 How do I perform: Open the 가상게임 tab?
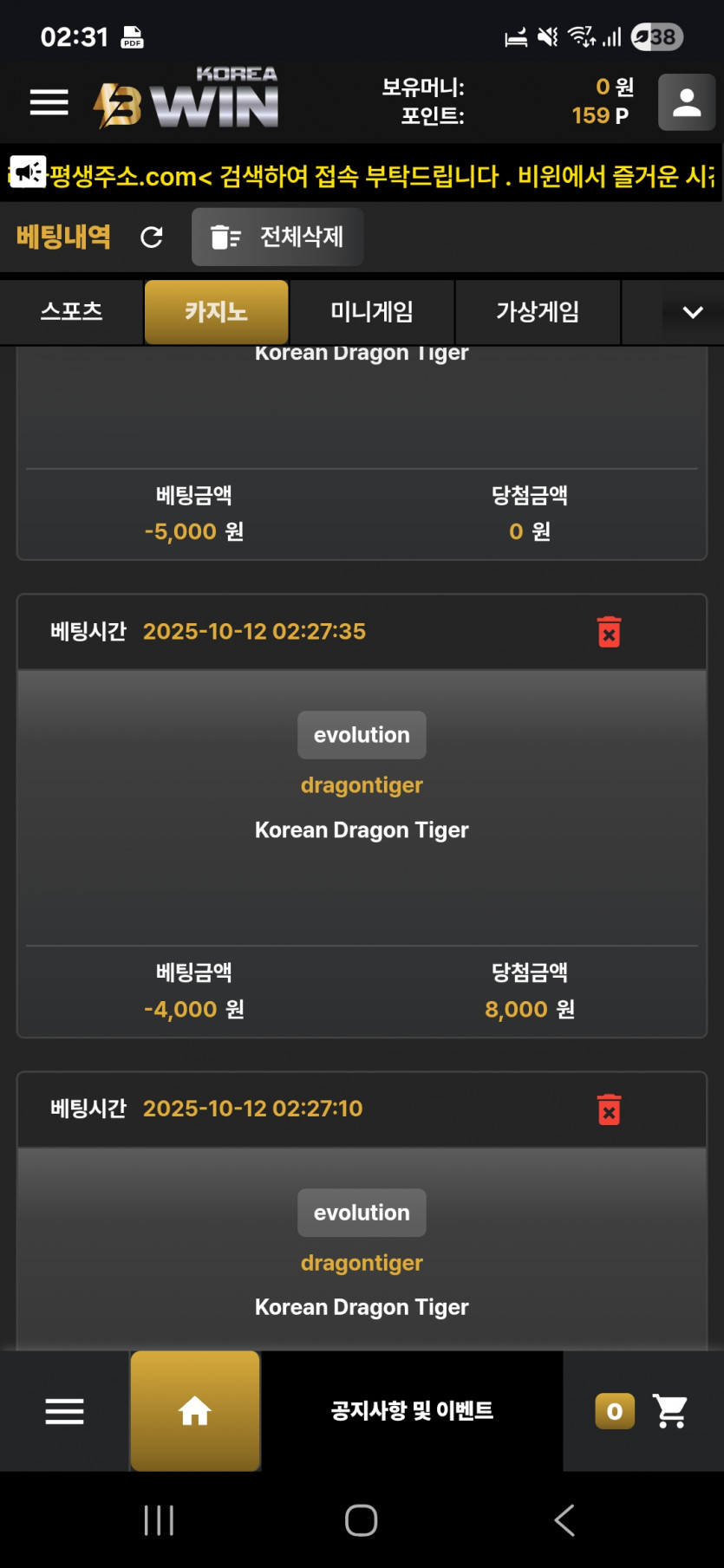click(x=538, y=312)
